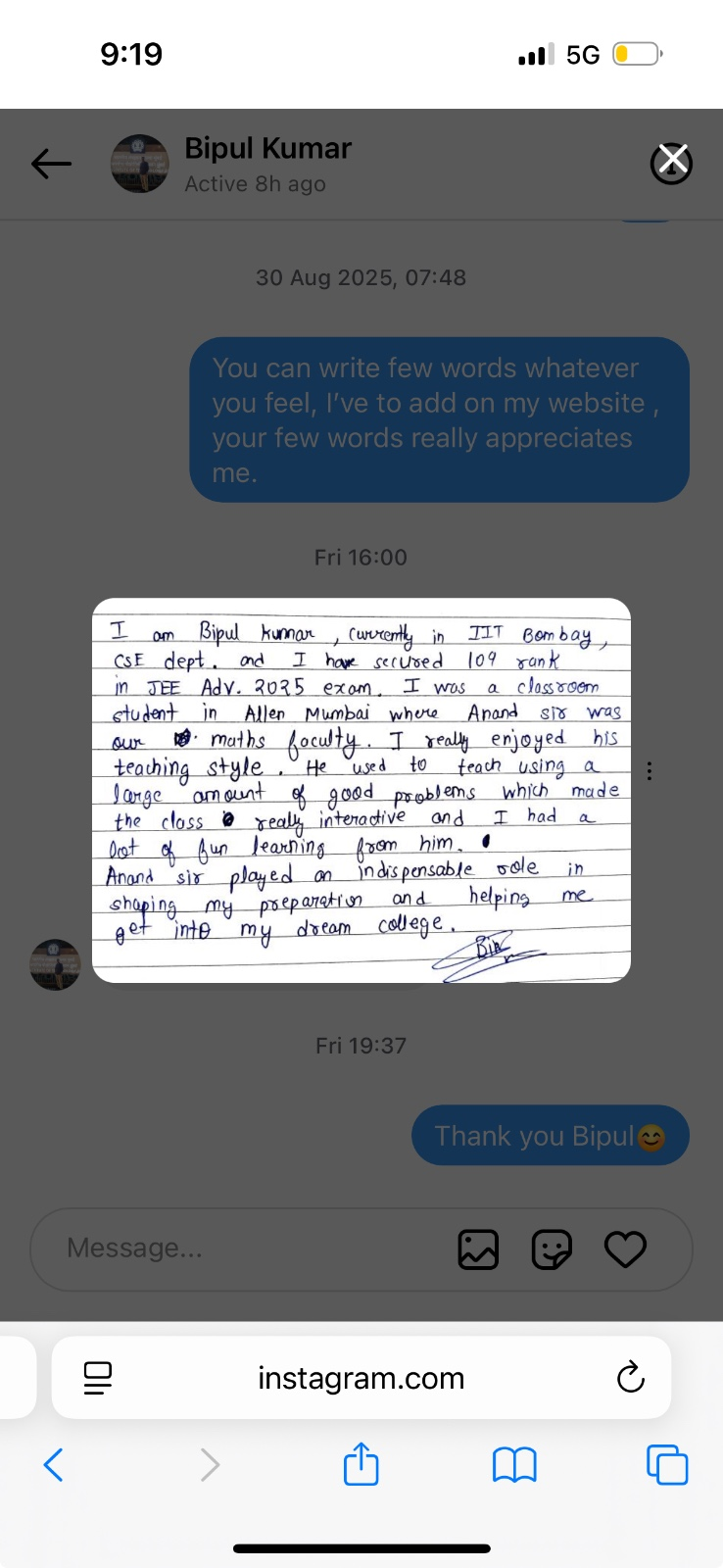The image size is (723, 1568).
Task: Close the overlay with X button
Action: point(671,163)
